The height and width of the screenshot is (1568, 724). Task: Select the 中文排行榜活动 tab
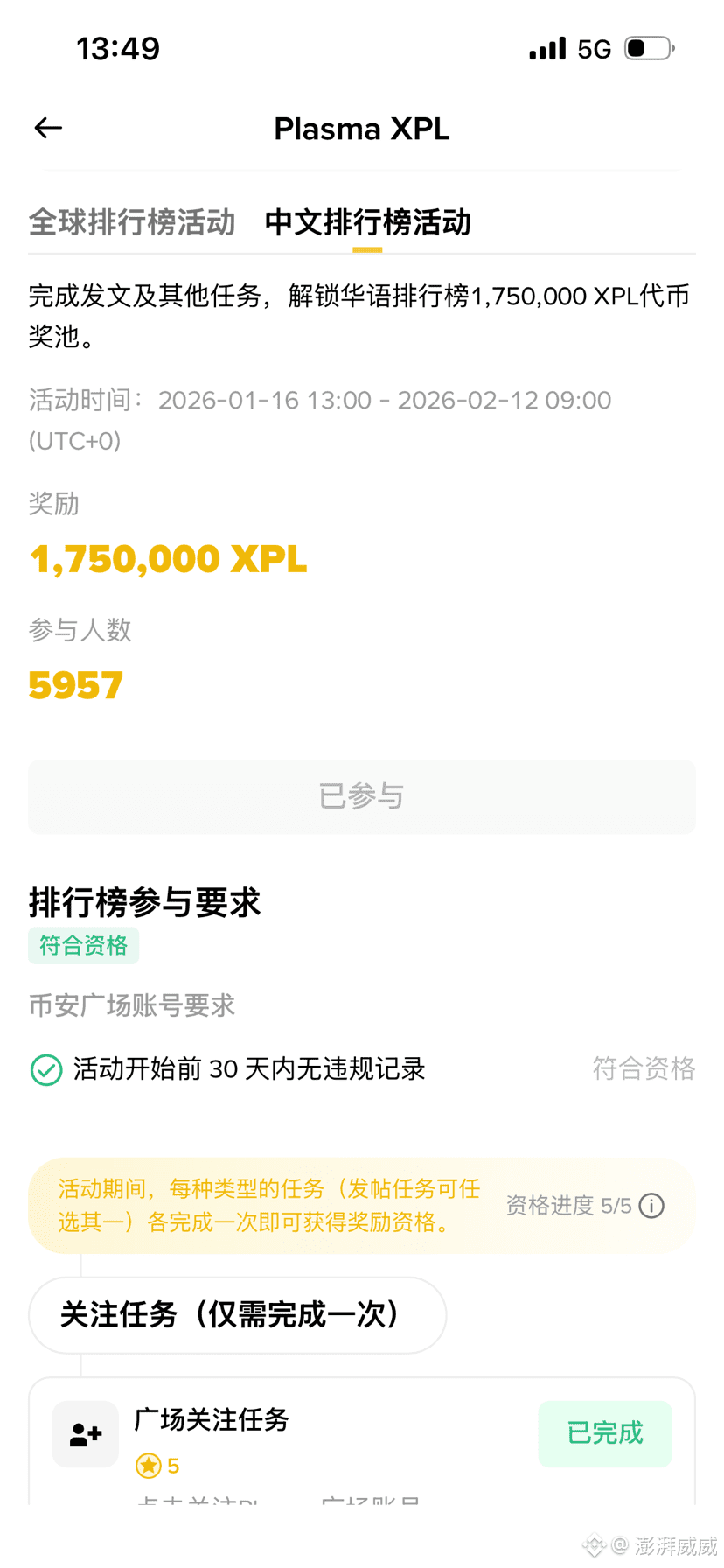[x=367, y=222]
